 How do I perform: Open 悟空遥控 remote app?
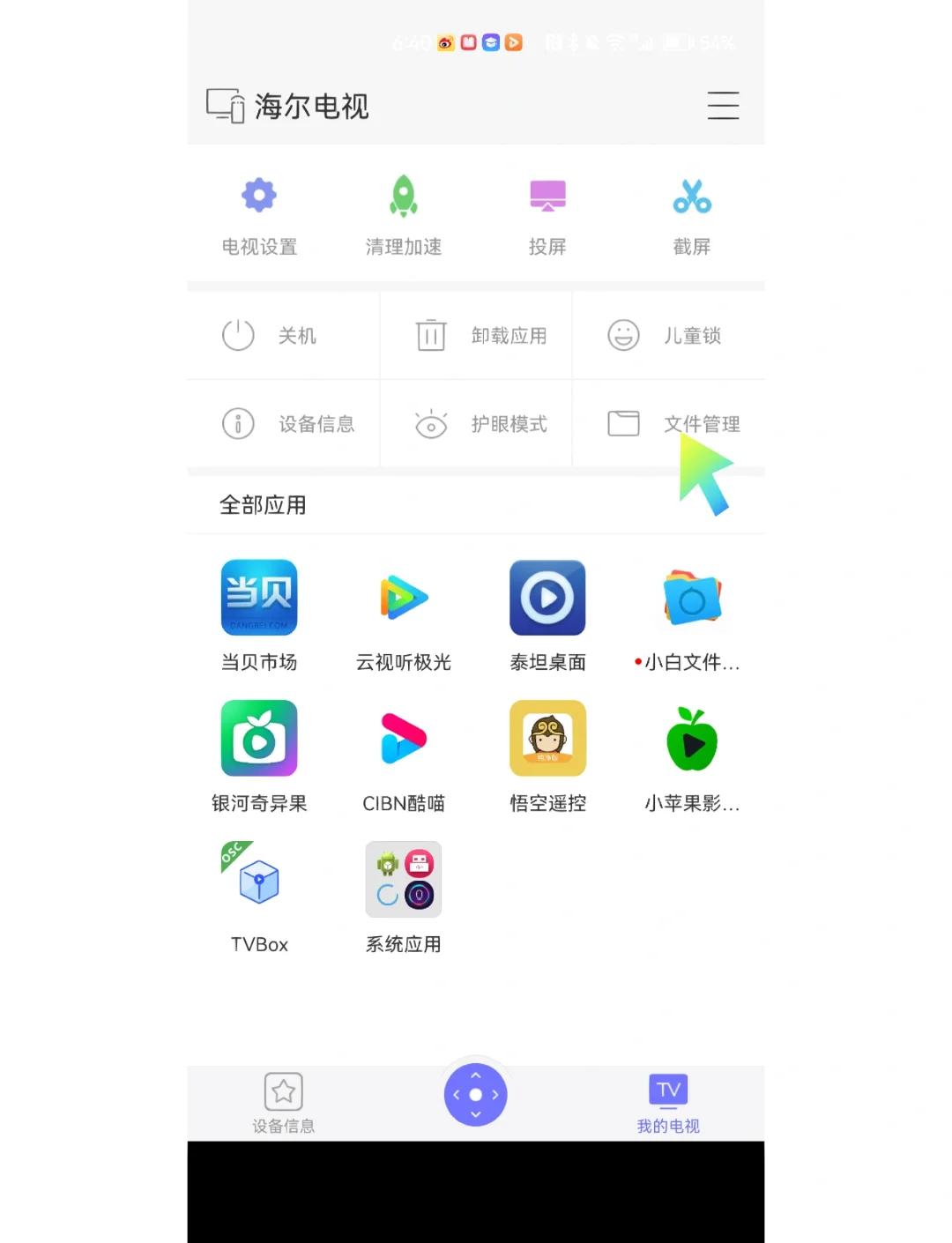(x=547, y=739)
